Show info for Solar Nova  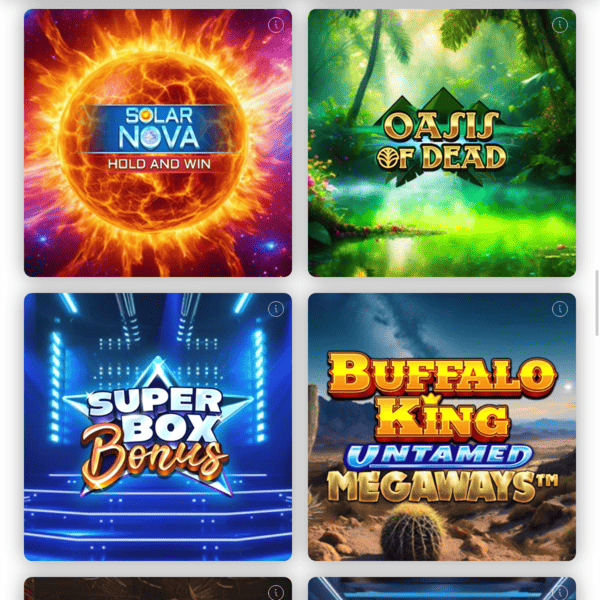(276, 25)
